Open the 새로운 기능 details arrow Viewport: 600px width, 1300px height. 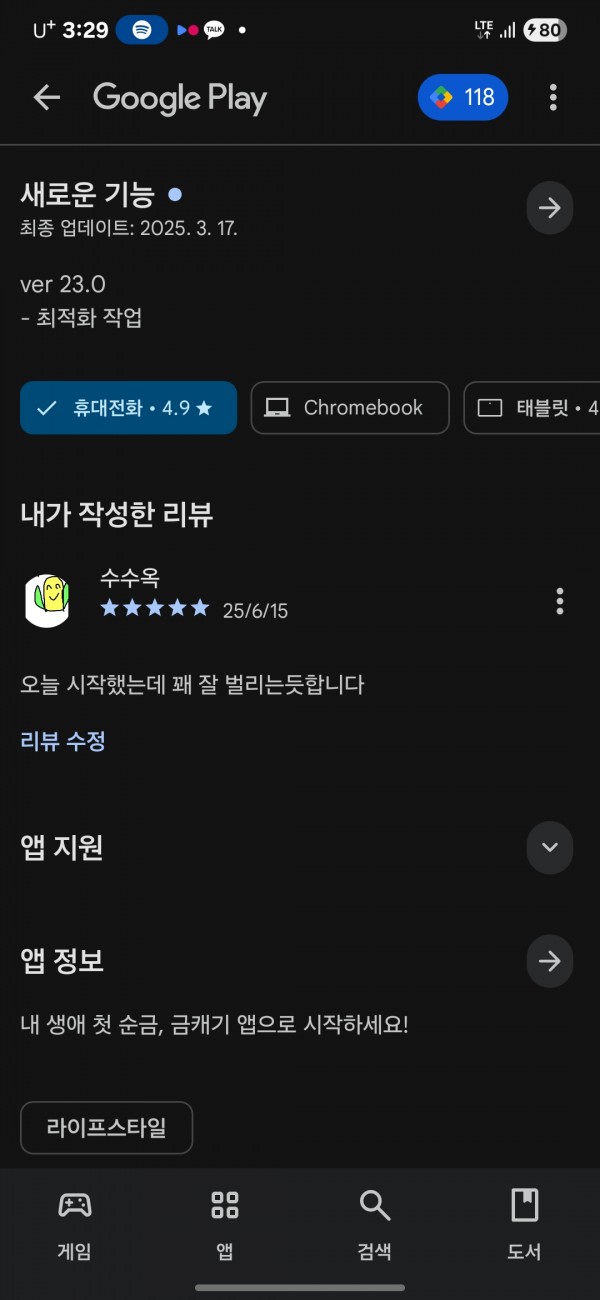point(549,208)
